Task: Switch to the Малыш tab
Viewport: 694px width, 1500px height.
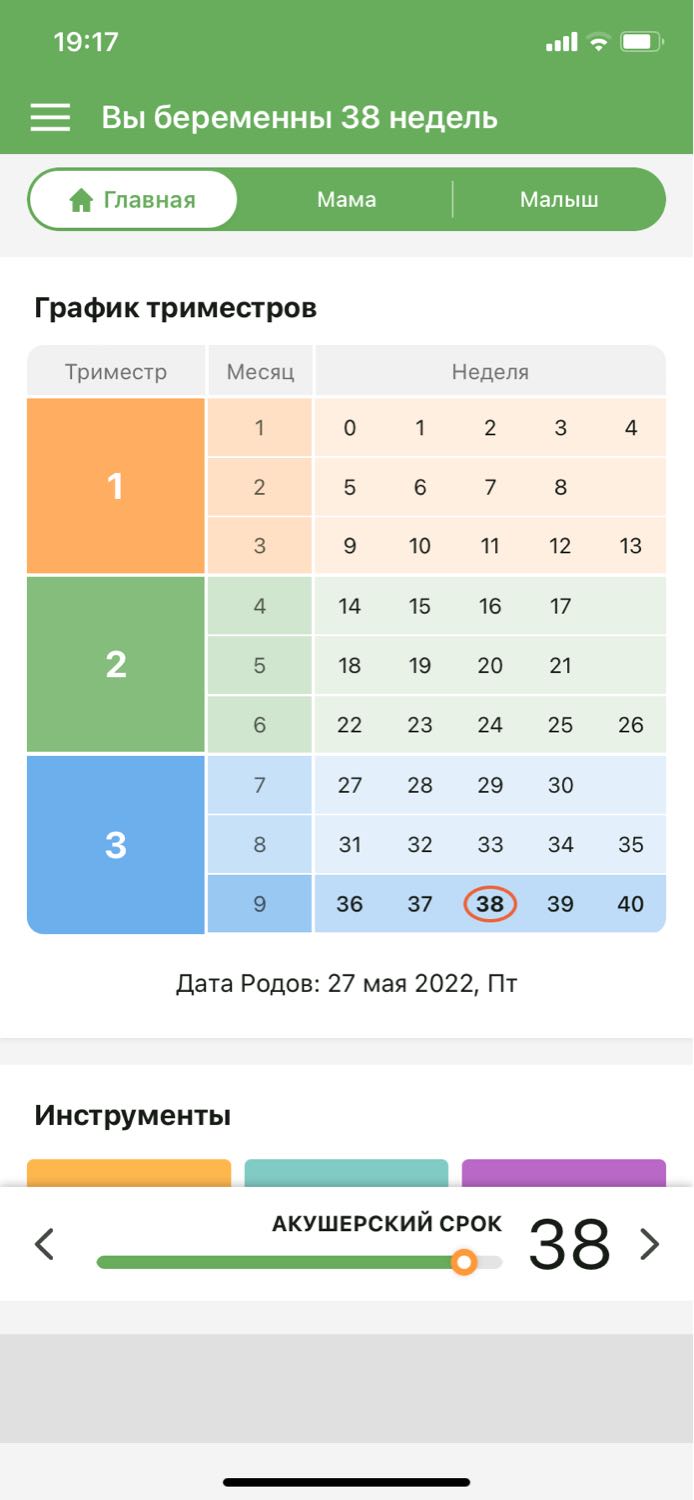Action: coord(559,199)
